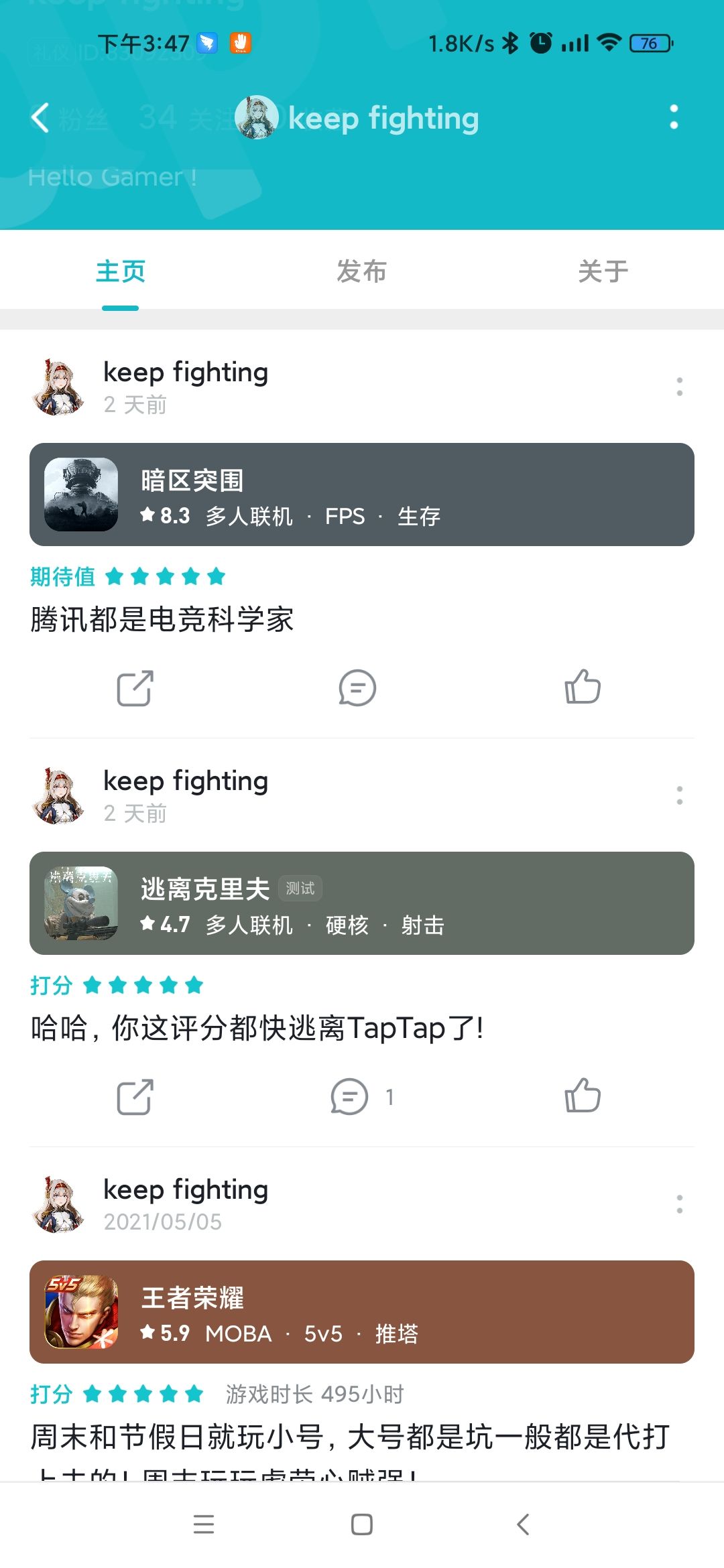
Task: Open the profile options menu at top right
Action: [675, 117]
